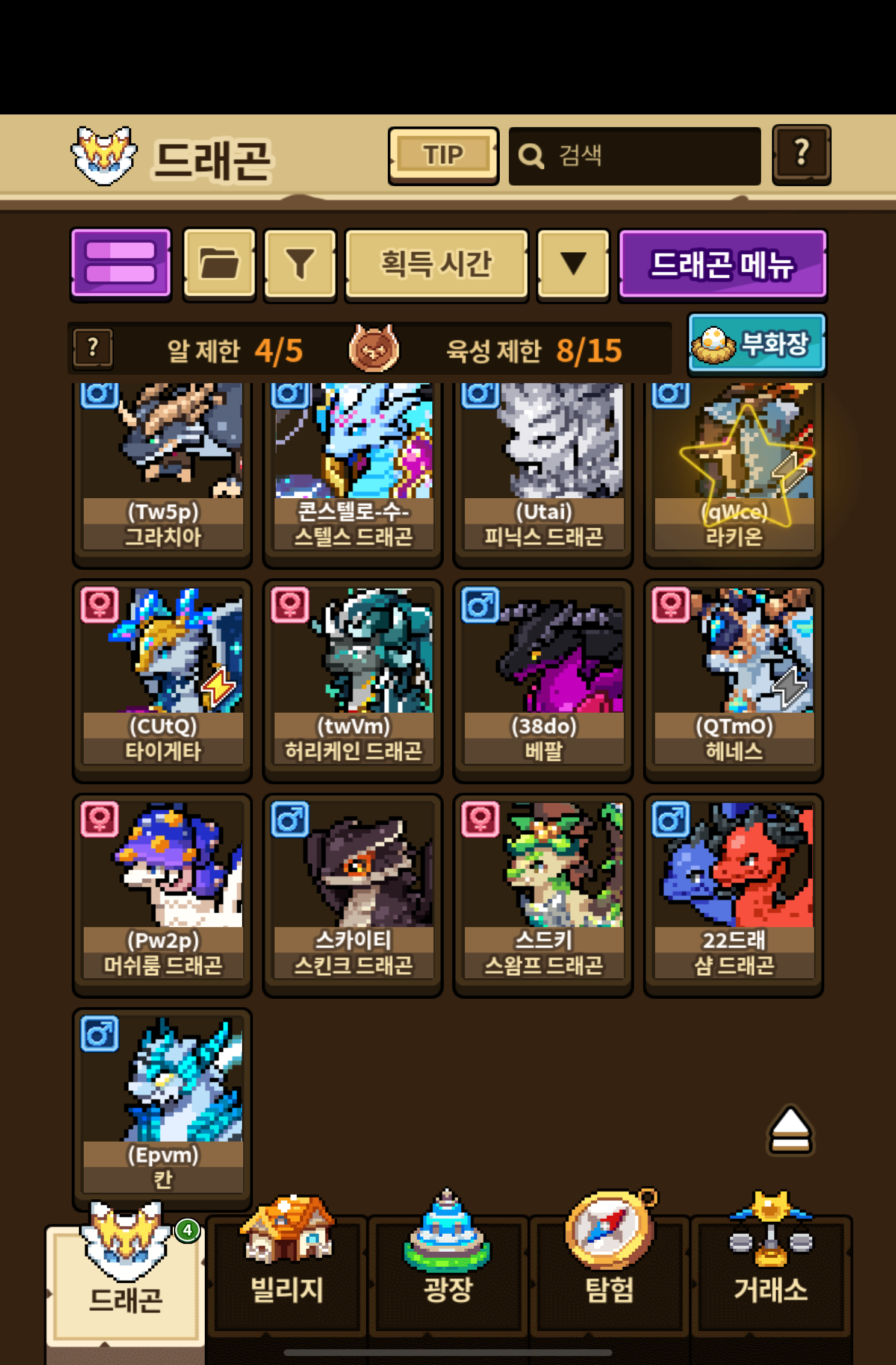The height and width of the screenshot is (1365, 896).
Task: Open the 부화장 hatchery
Action: point(756,345)
